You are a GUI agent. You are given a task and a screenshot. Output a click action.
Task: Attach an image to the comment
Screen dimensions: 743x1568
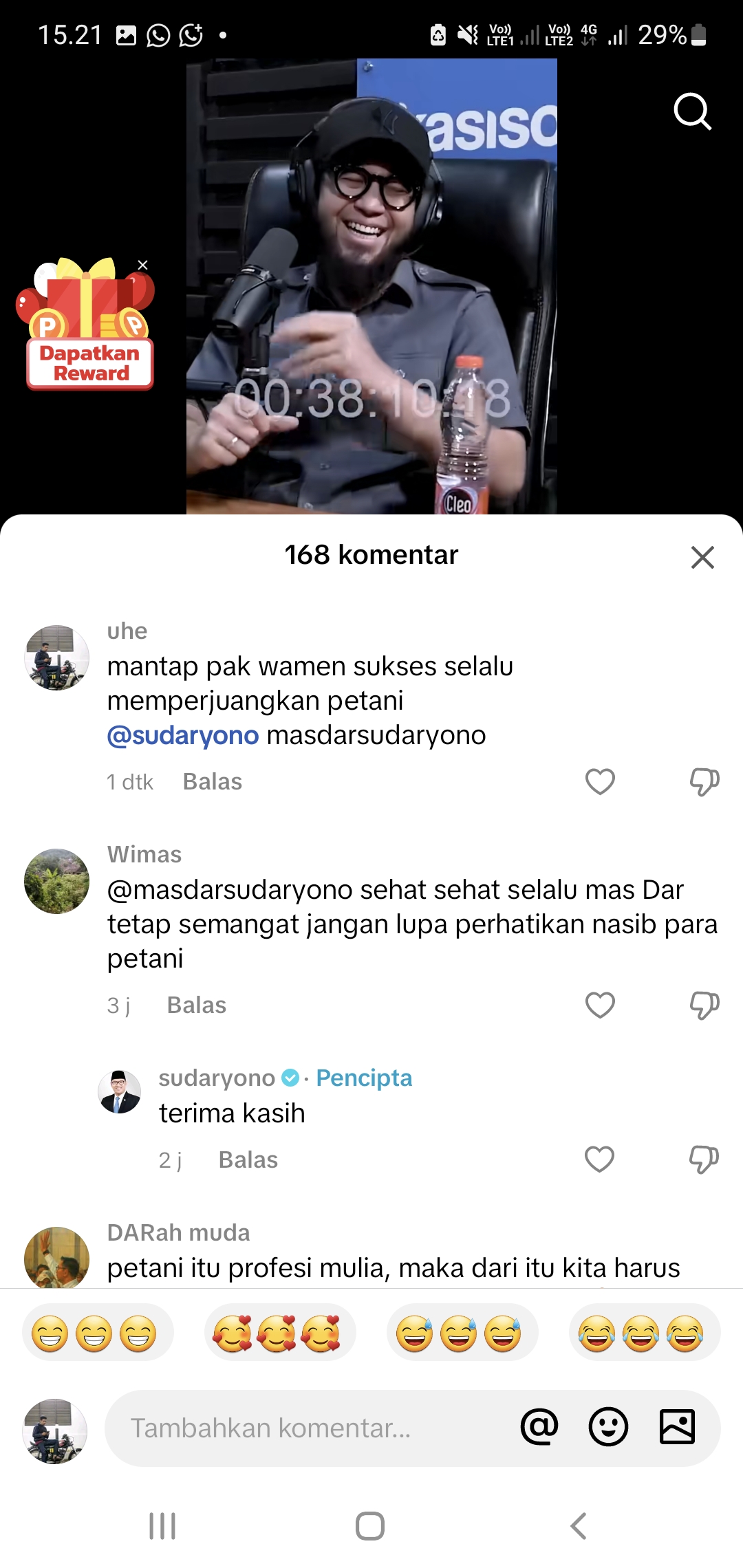[x=677, y=1427]
